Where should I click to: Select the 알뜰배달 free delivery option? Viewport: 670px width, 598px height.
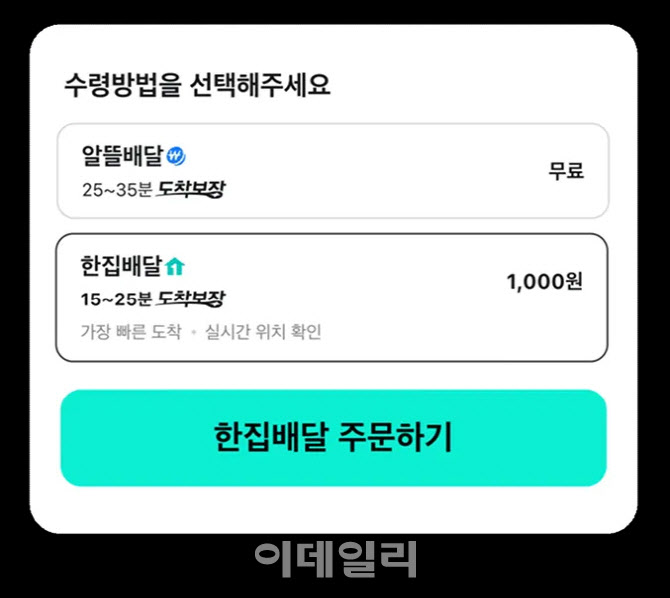click(332, 171)
